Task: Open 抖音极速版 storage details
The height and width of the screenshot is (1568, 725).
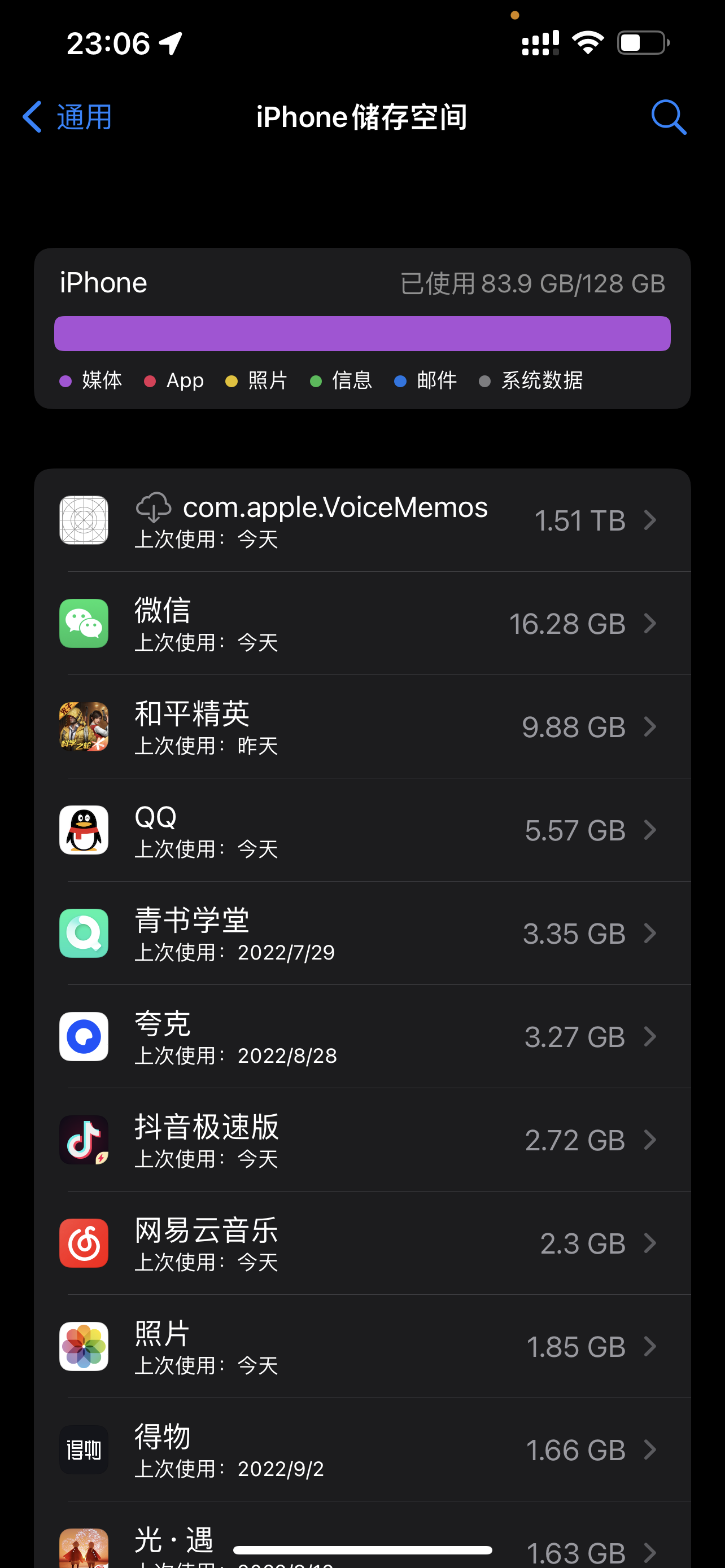Action: 362,1140
